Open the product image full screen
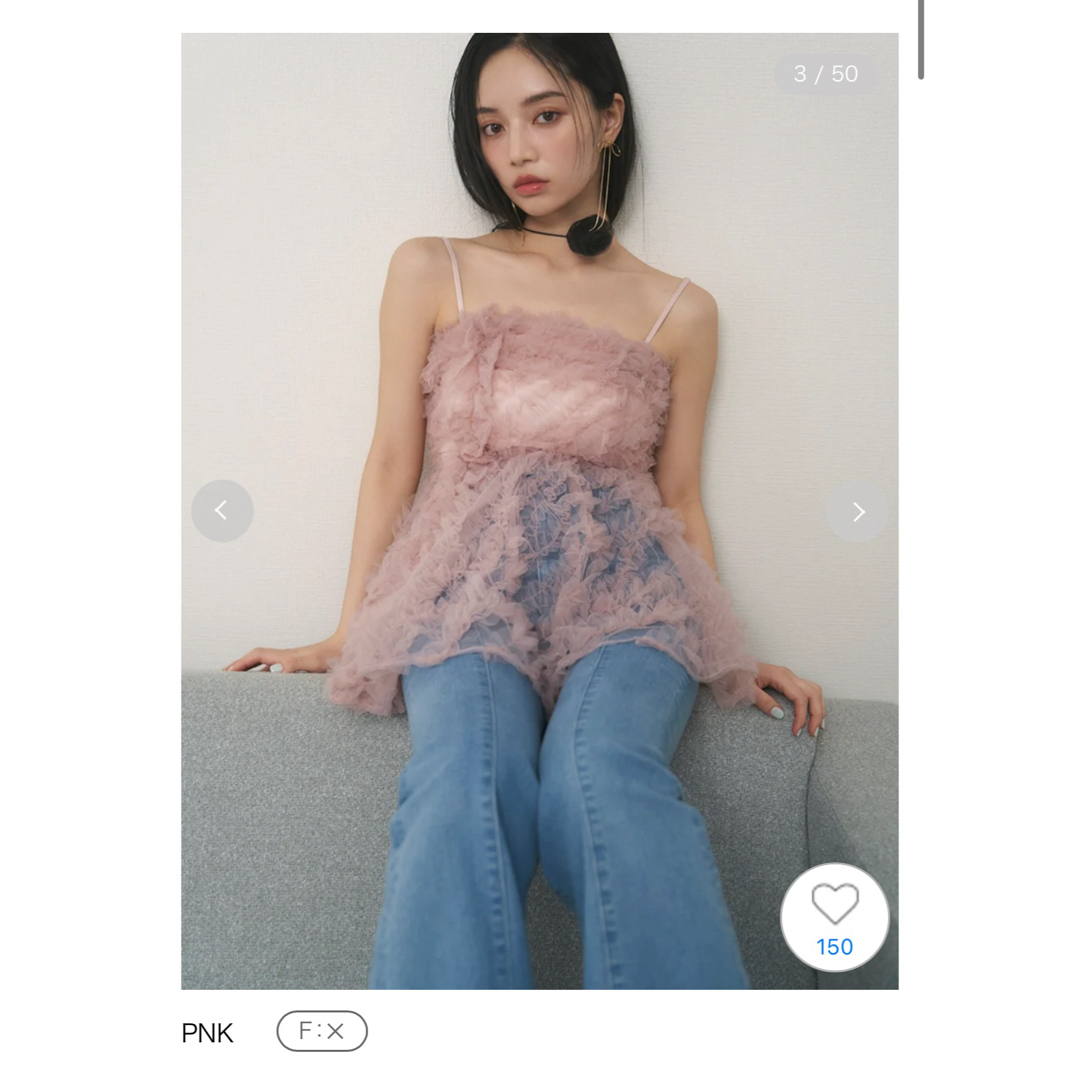1080x1080 pixels. pyautogui.click(x=539, y=400)
